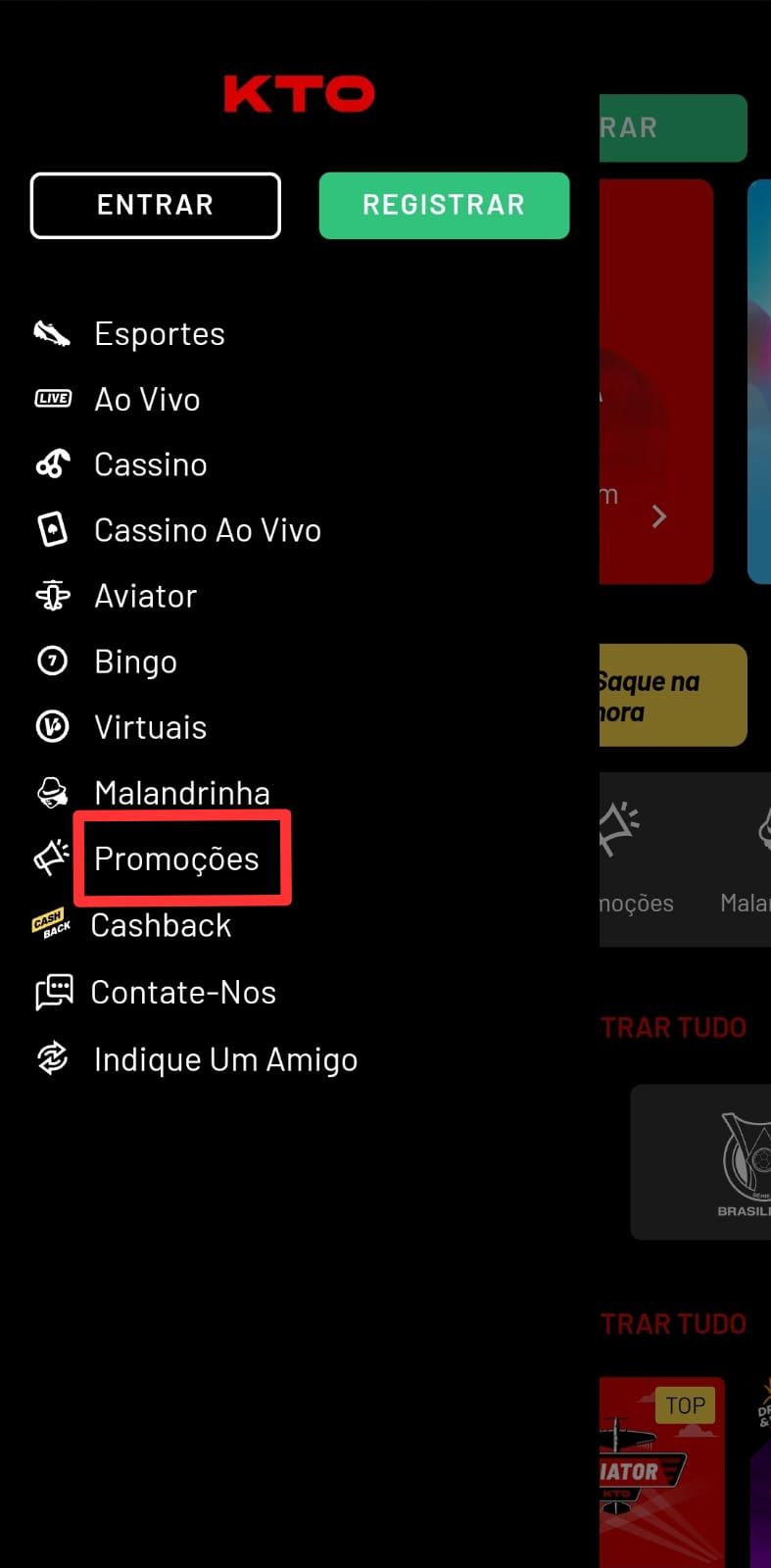This screenshot has height=1568, width=771.
Task: Select Virtuais from the menu
Action: point(150,727)
